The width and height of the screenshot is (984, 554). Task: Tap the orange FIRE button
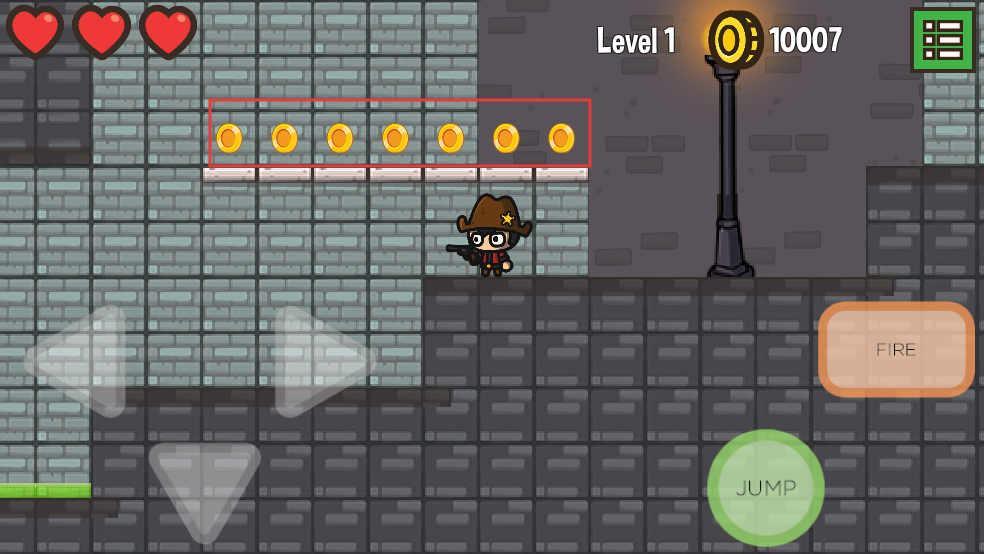coord(896,350)
